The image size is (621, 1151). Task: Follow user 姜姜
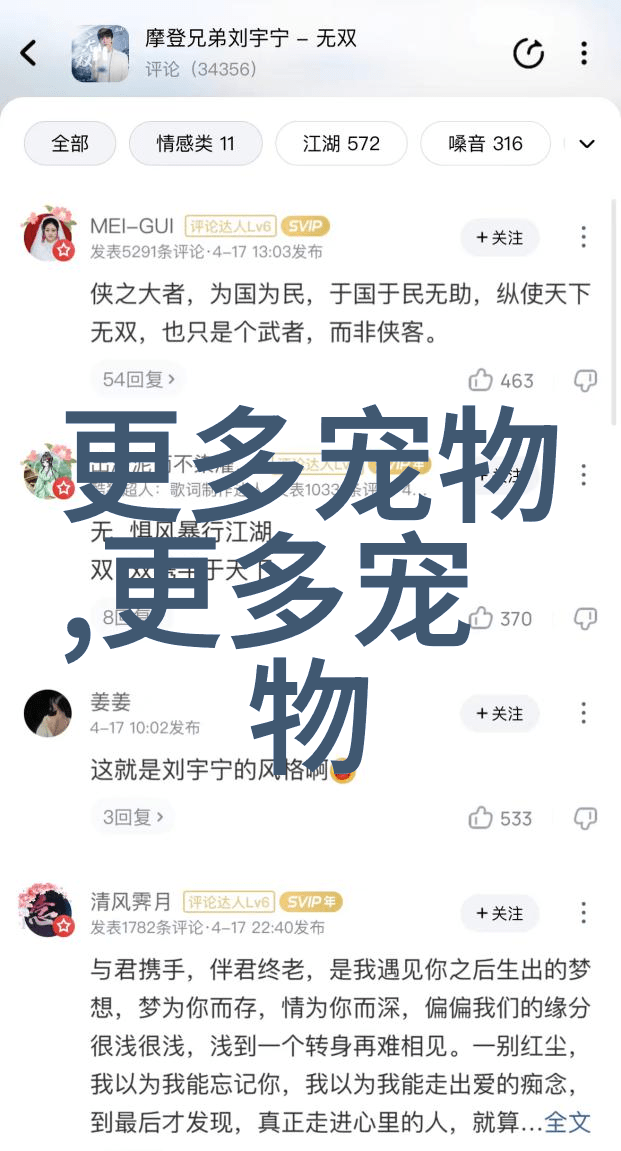pyautogui.click(x=500, y=714)
